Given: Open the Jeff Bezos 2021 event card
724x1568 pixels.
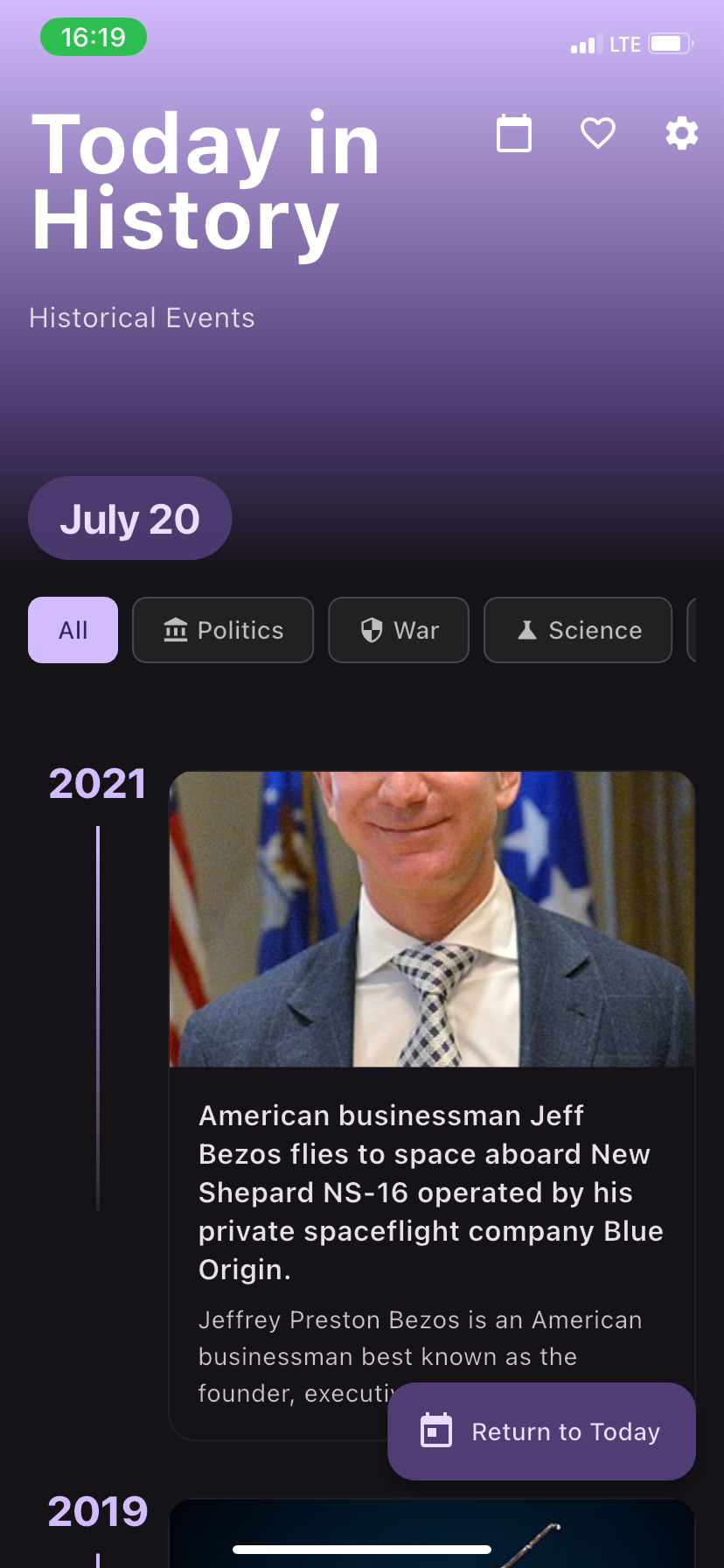Looking at the screenshot, I should click(x=432, y=1105).
